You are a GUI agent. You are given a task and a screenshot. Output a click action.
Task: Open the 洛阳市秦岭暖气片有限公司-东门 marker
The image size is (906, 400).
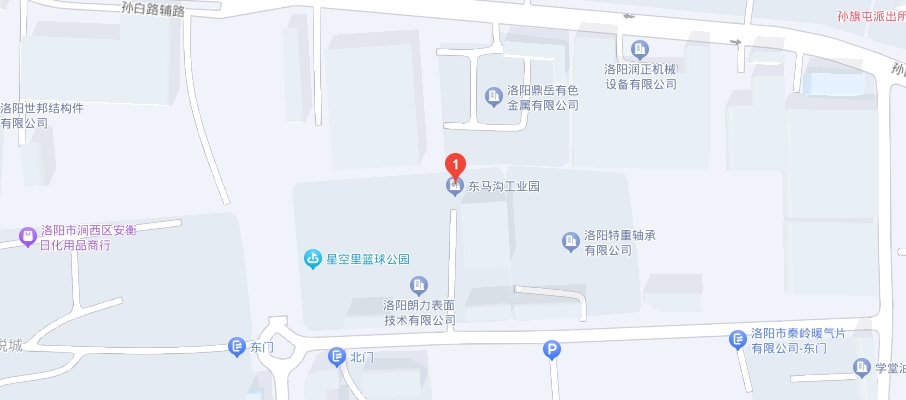(x=738, y=340)
